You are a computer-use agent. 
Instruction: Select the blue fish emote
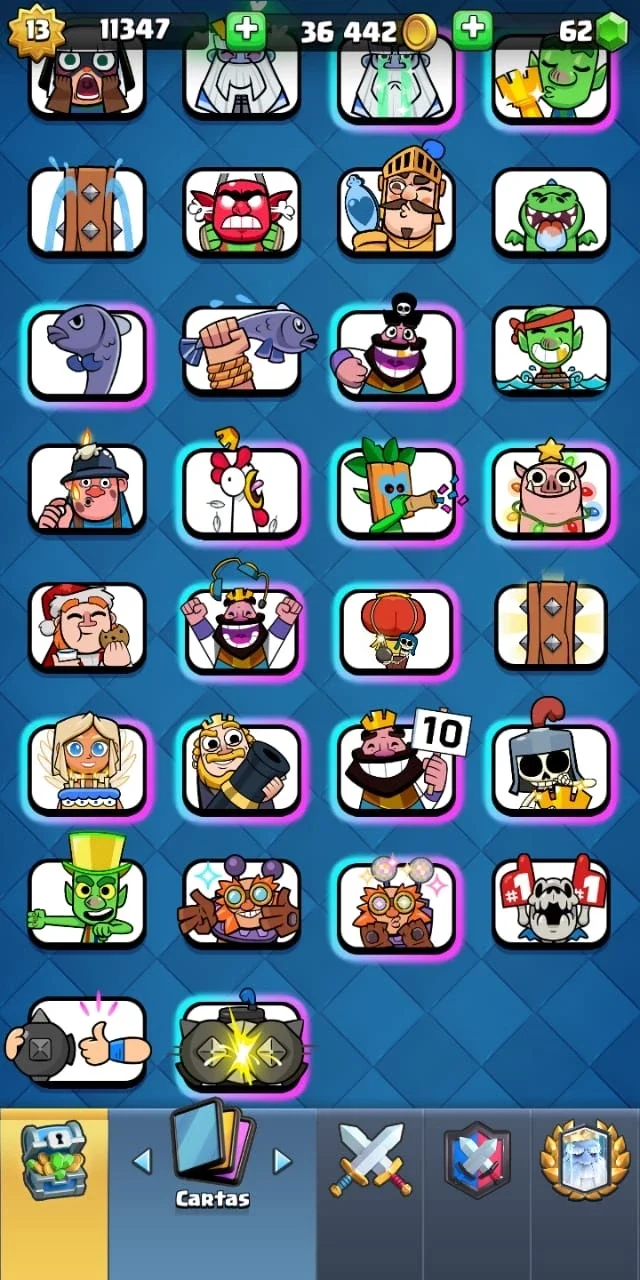click(x=87, y=350)
